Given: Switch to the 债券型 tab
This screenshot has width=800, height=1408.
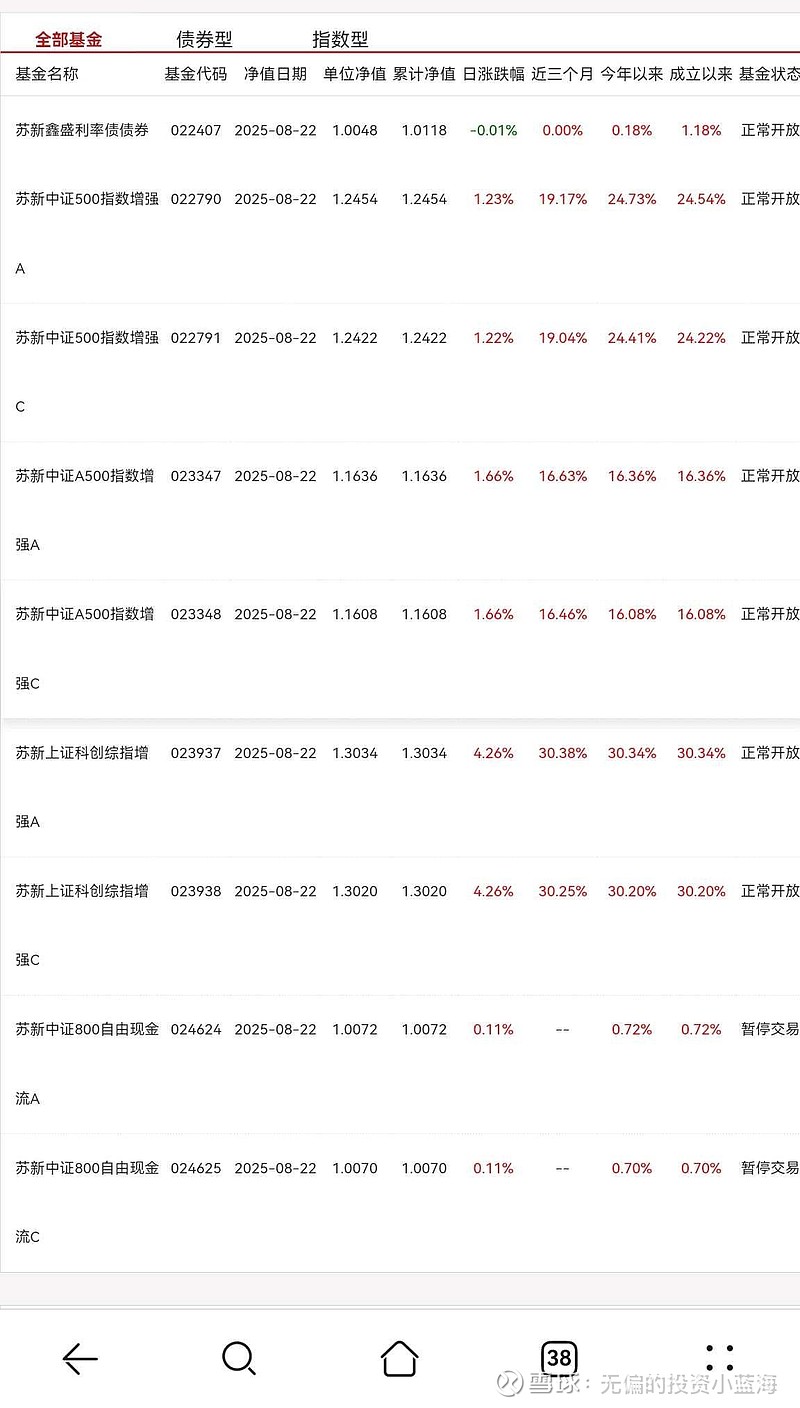Looking at the screenshot, I should pos(204,40).
